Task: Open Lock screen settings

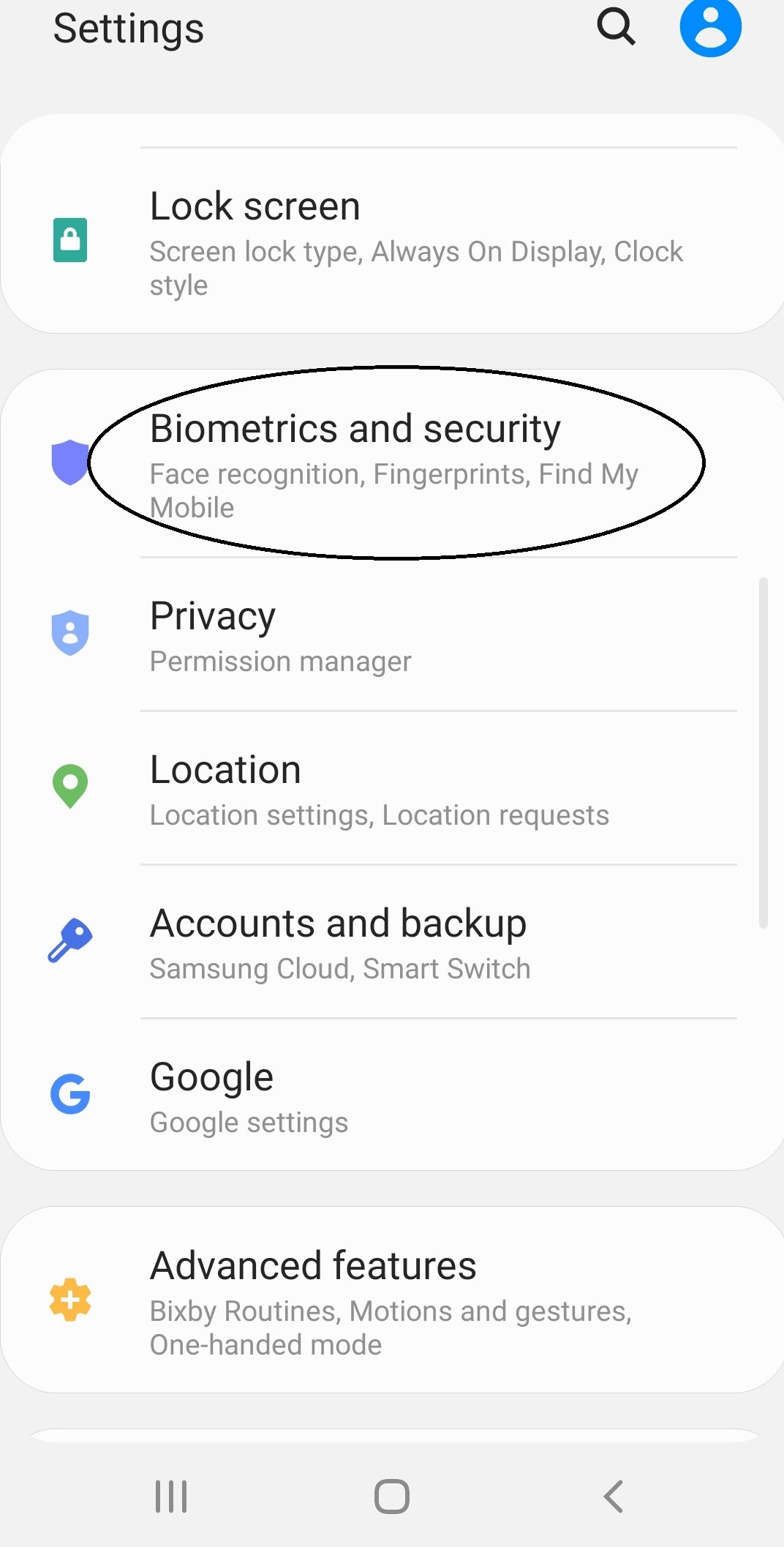Action: coord(395,240)
